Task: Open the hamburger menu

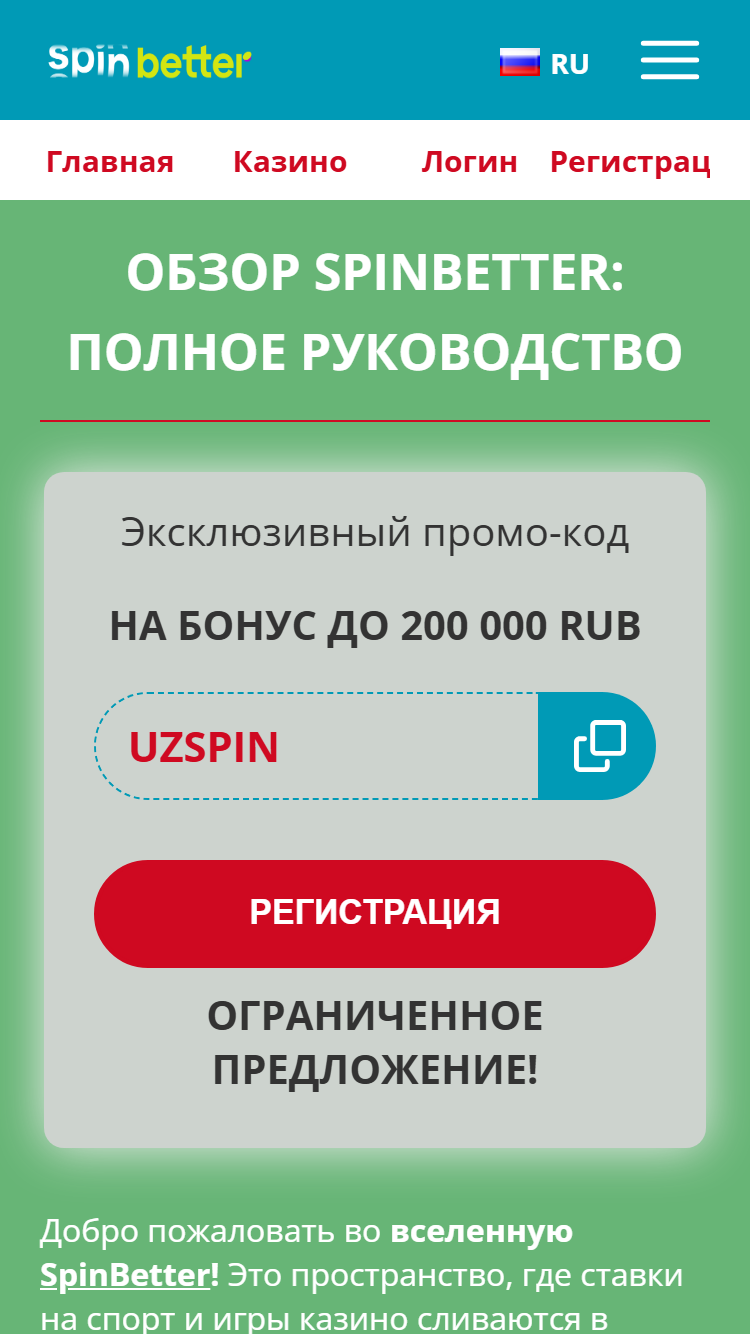Action: tap(669, 61)
